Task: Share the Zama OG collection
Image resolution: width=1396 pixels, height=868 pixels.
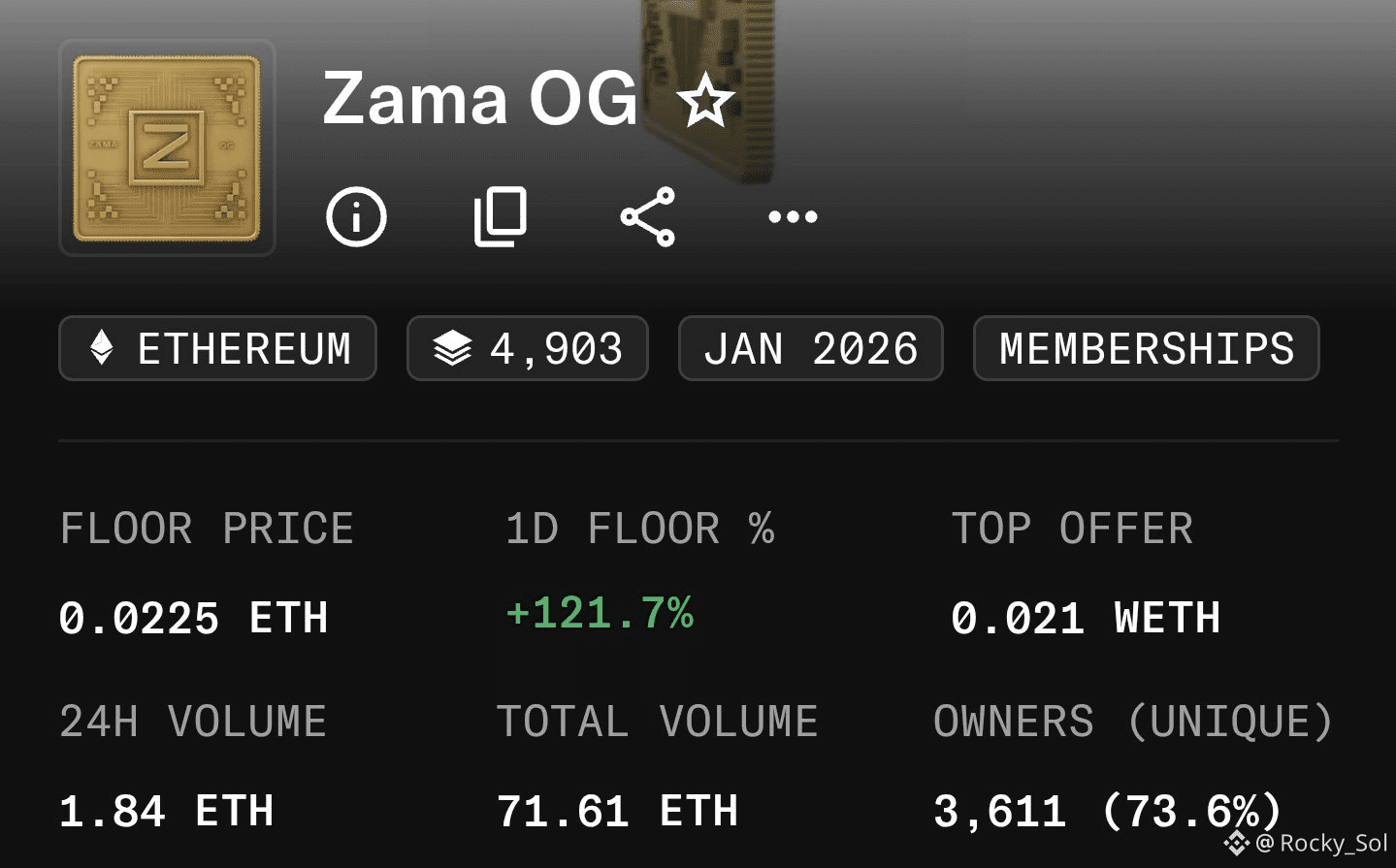Action: coord(647,216)
